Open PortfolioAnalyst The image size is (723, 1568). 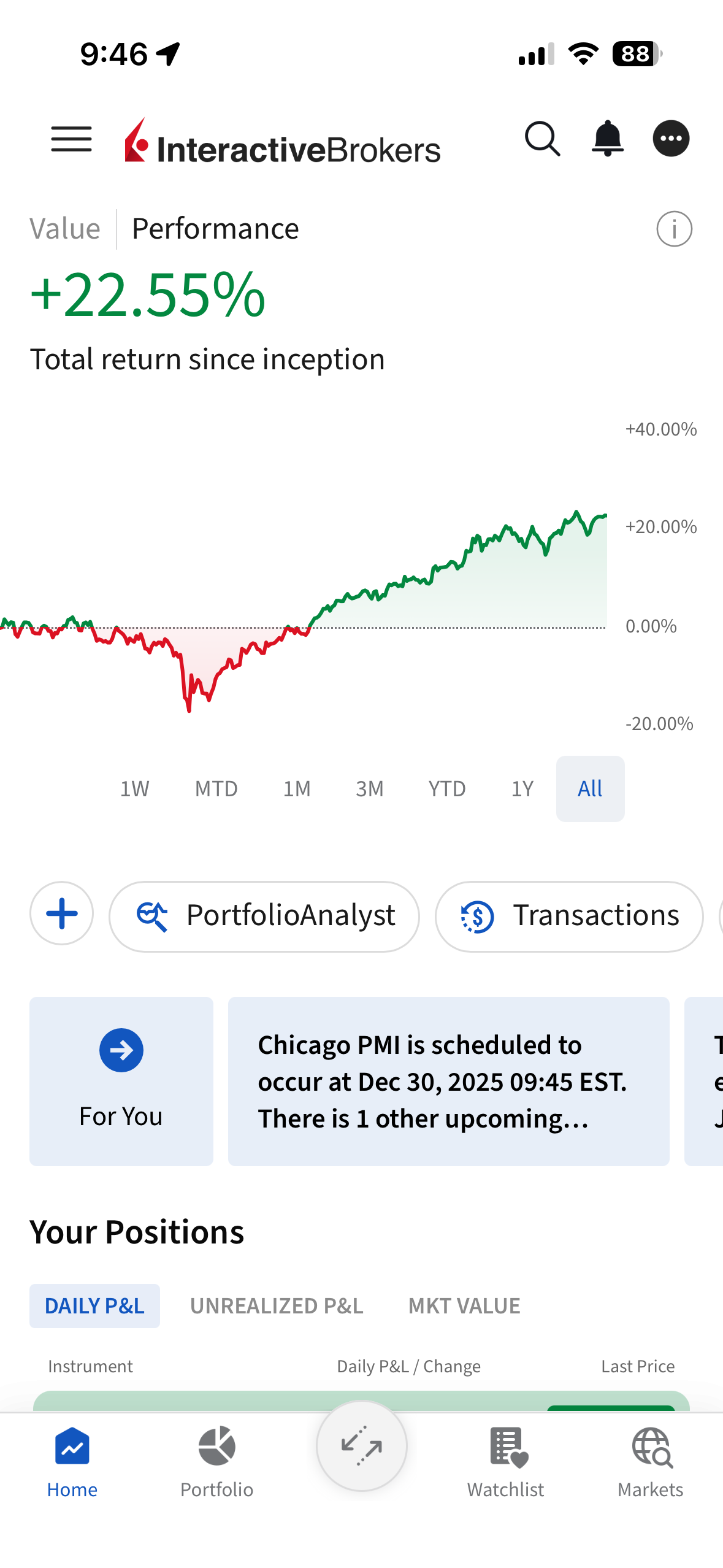(264, 916)
